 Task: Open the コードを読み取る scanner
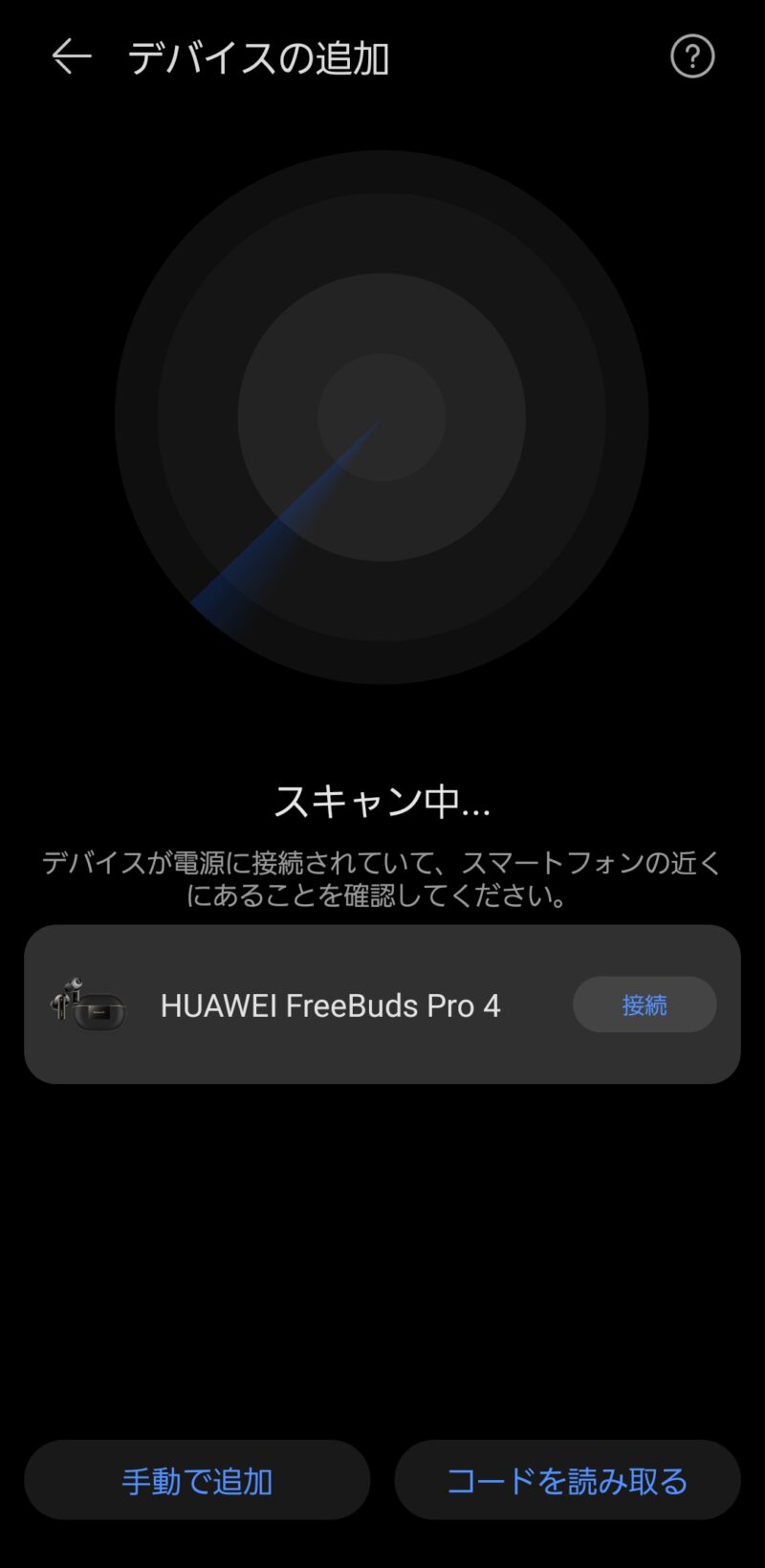(x=567, y=1480)
